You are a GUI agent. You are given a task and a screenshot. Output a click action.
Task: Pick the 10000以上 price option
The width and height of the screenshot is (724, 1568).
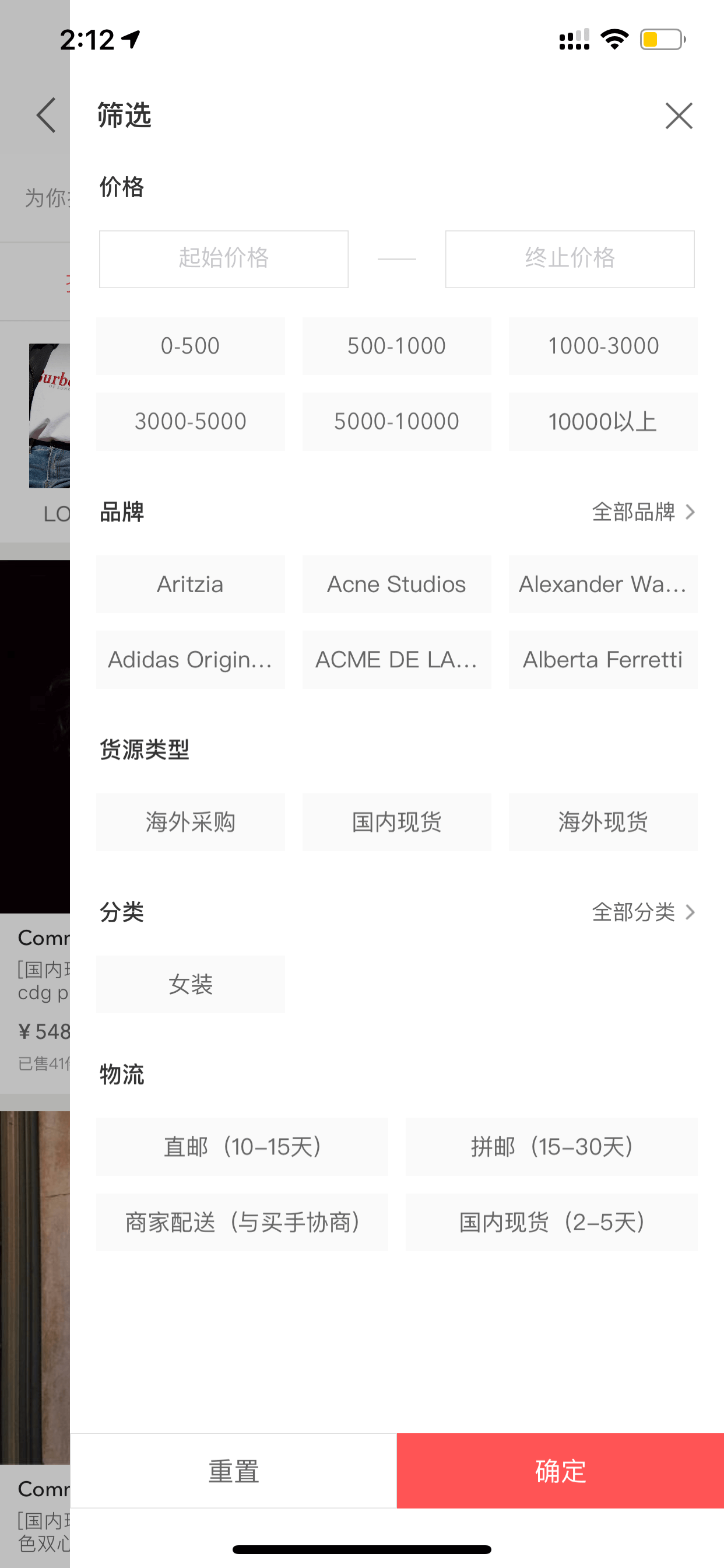(x=603, y=421)
